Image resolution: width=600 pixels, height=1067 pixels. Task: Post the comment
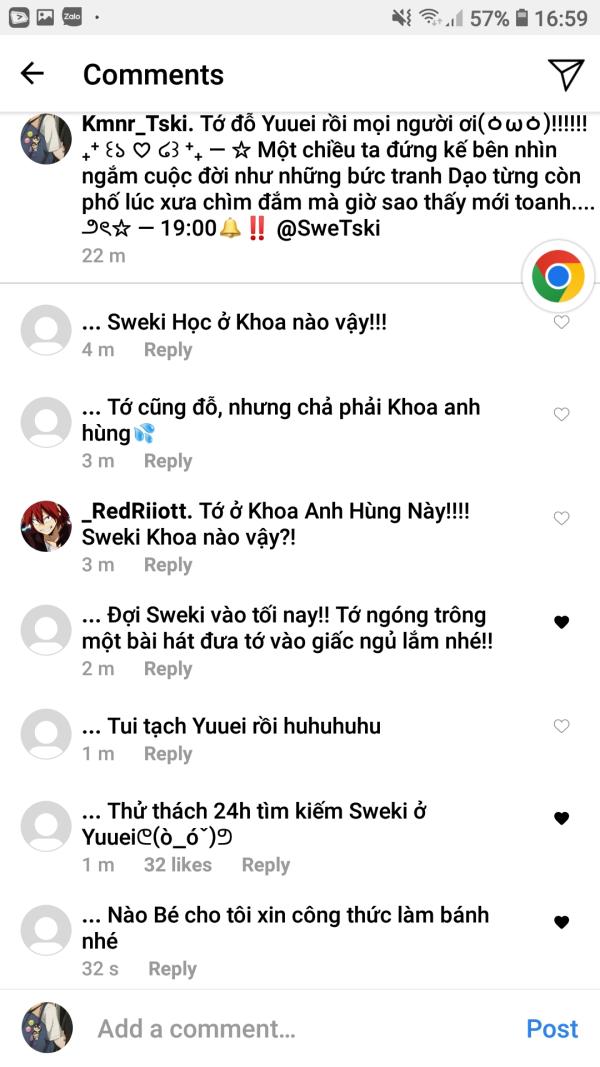pos(552,1028)
